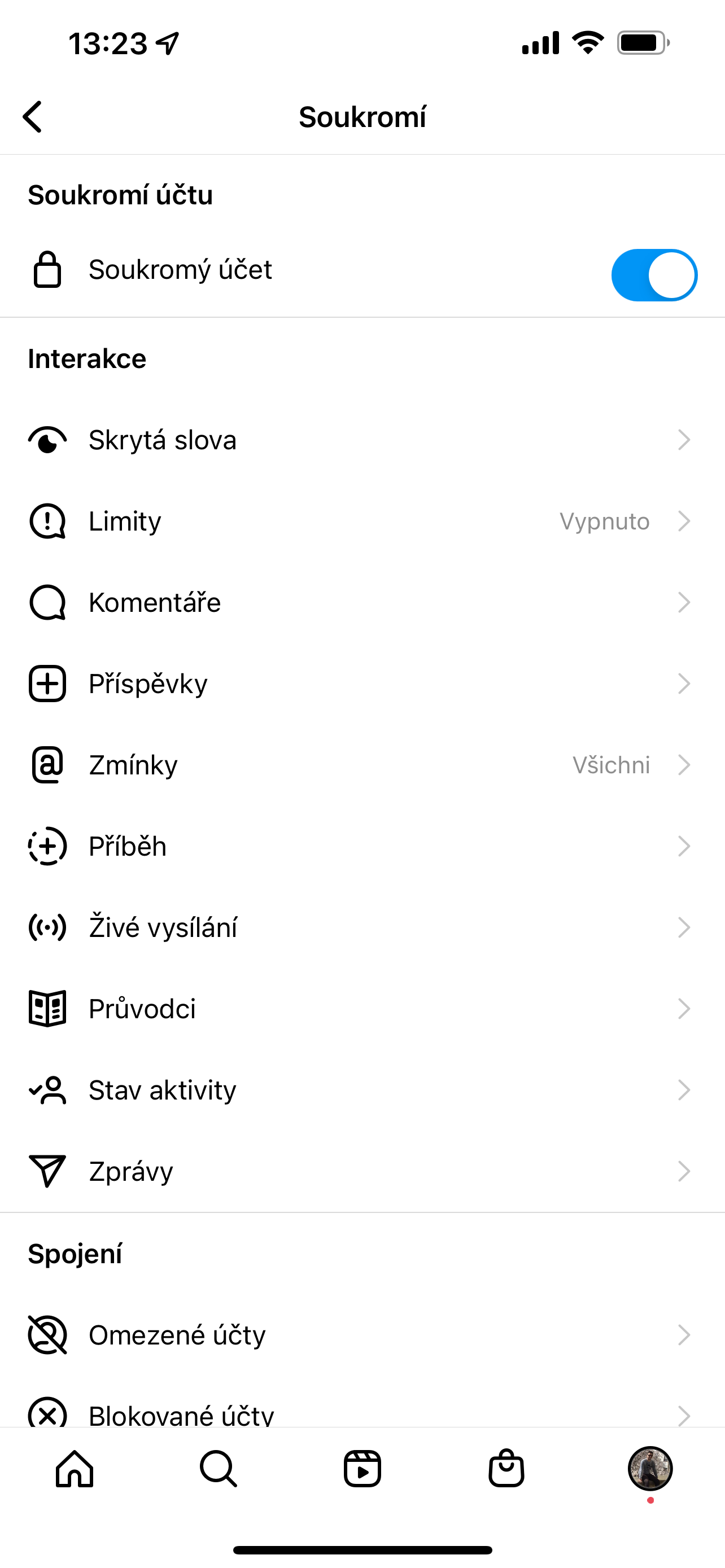Image resolution: width=725 pixels, height=1568 pixels.
Task: Open the Zmínky row
Action: coord(362,765)
